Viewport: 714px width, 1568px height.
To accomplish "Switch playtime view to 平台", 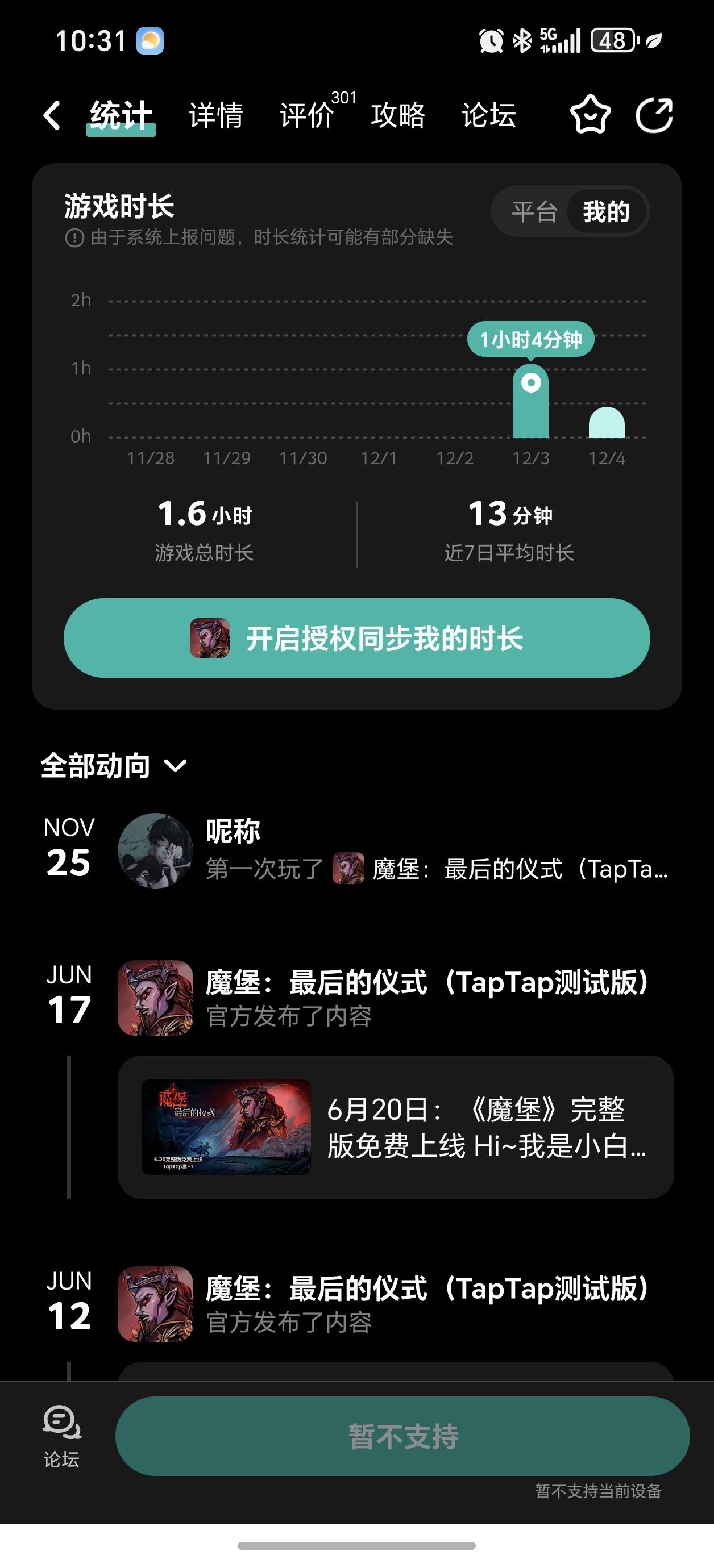I will [x=535, y=211].
